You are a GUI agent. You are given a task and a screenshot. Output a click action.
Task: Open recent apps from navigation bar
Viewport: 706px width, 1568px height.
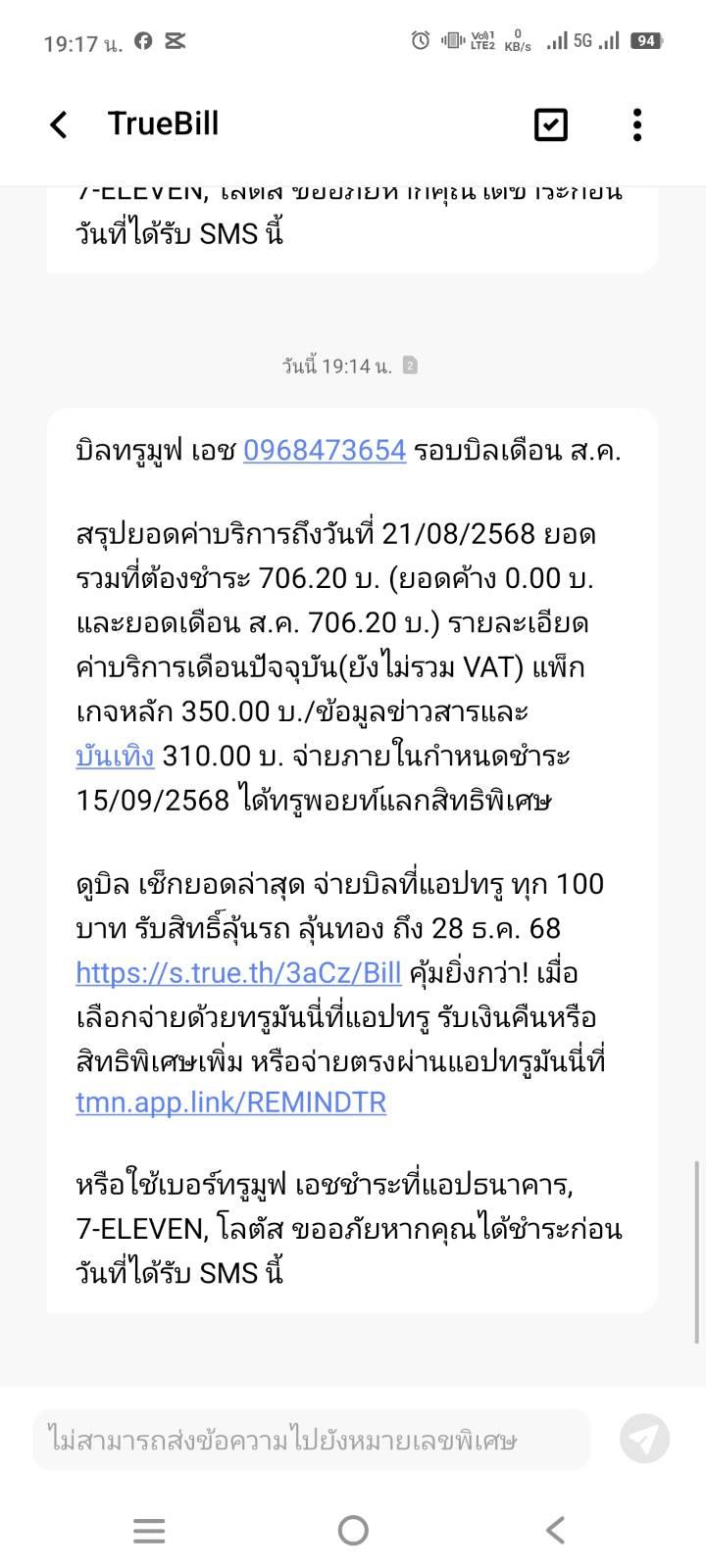click(x=149, y=1530)
